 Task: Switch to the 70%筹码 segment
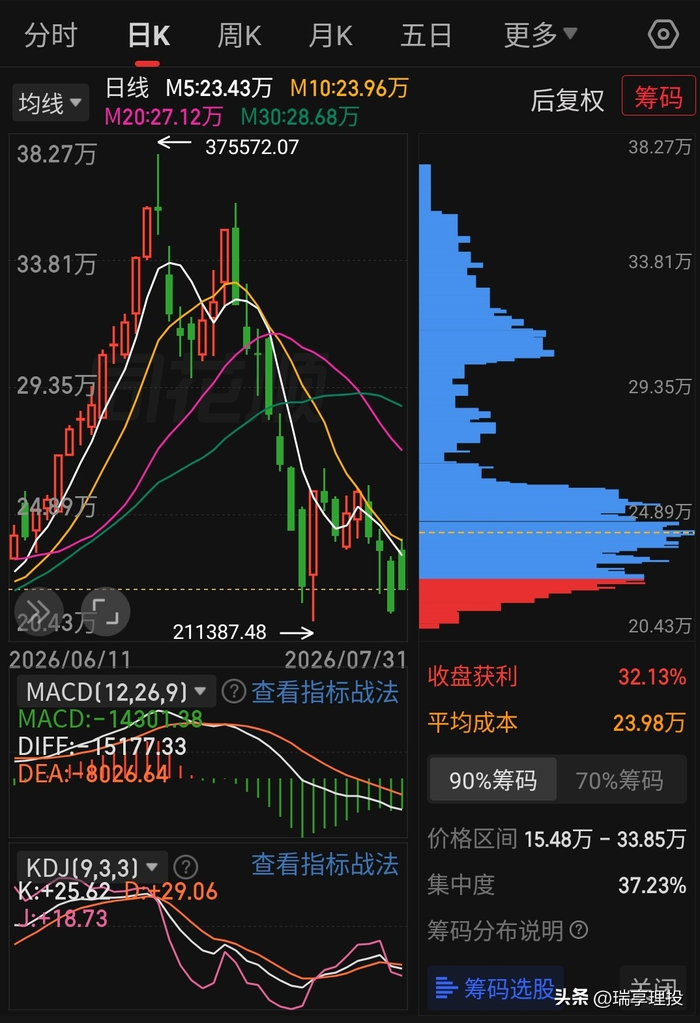coord(620,780)
